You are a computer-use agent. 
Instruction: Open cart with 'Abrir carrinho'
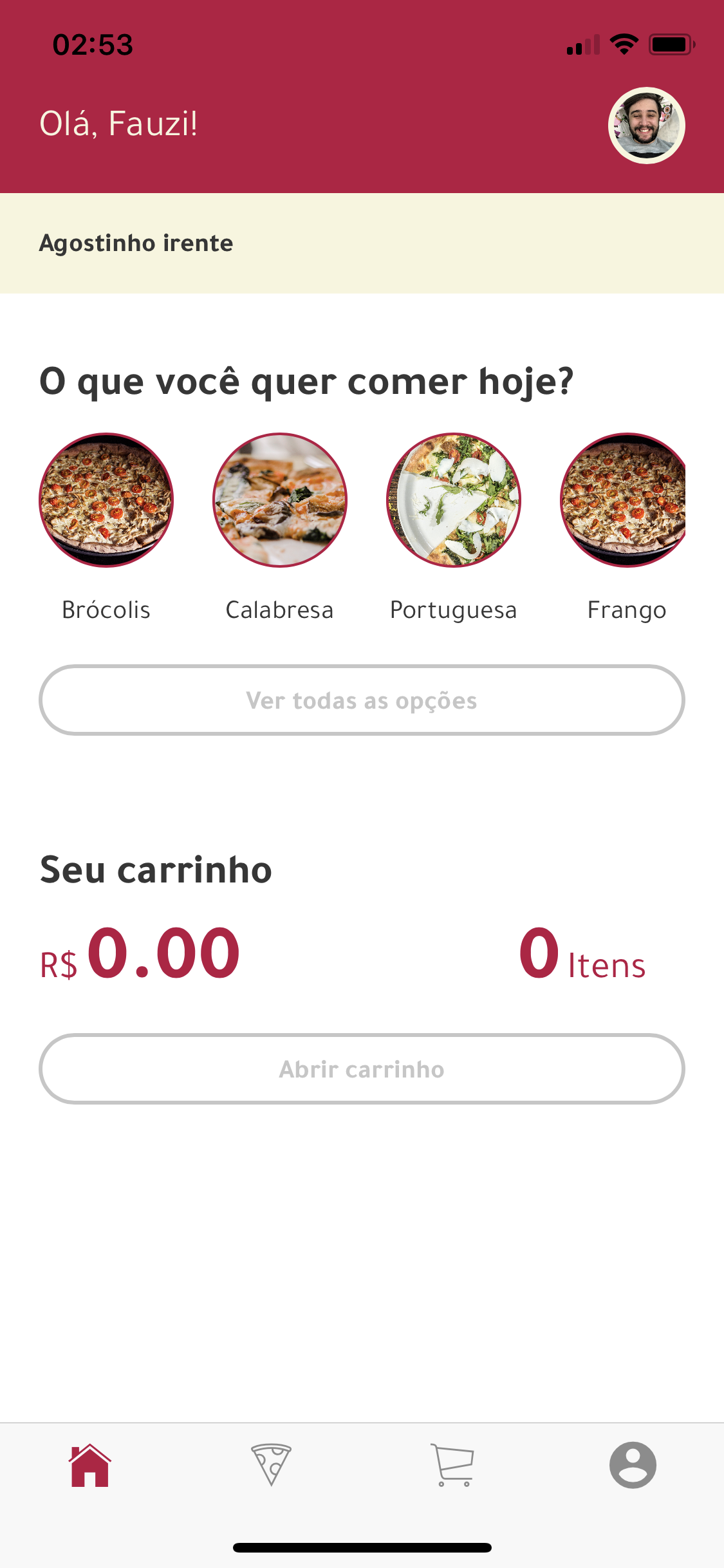(362, 1069)
